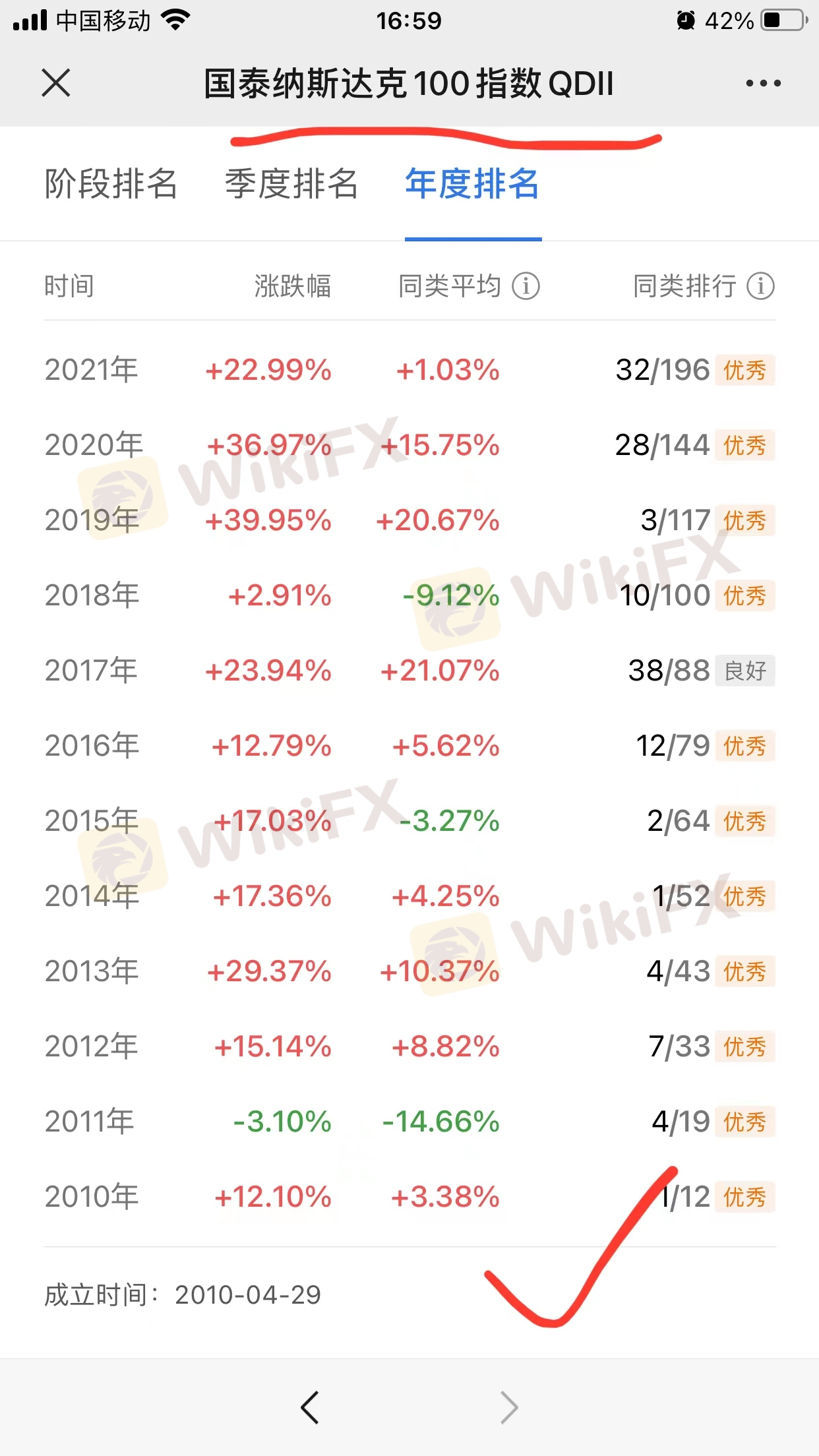Show info about 同类排行
Viewport: 819px width, 1456px height.
(x=760, y=286)
